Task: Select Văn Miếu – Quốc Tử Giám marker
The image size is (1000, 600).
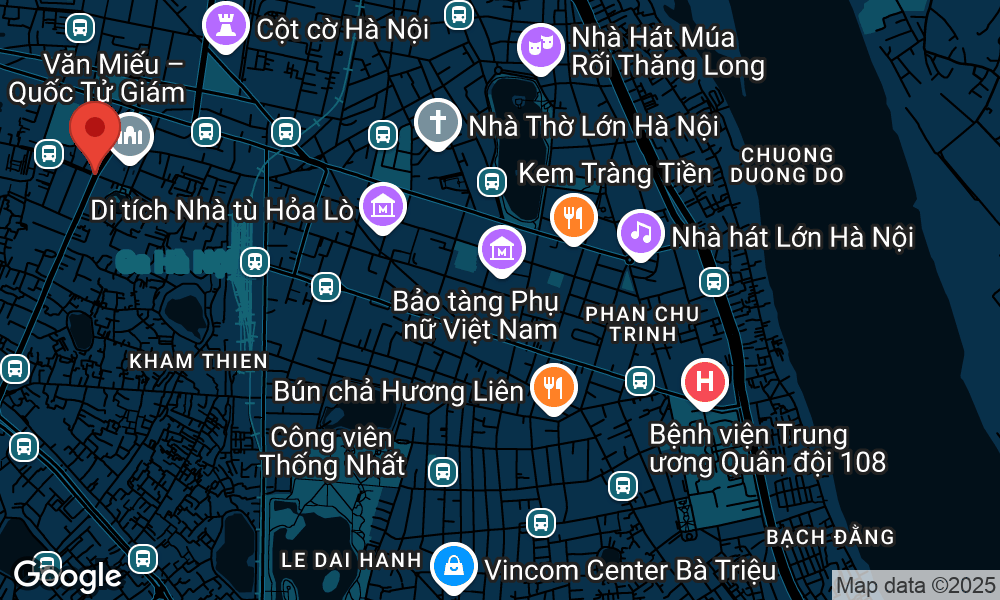Action: 130,136
